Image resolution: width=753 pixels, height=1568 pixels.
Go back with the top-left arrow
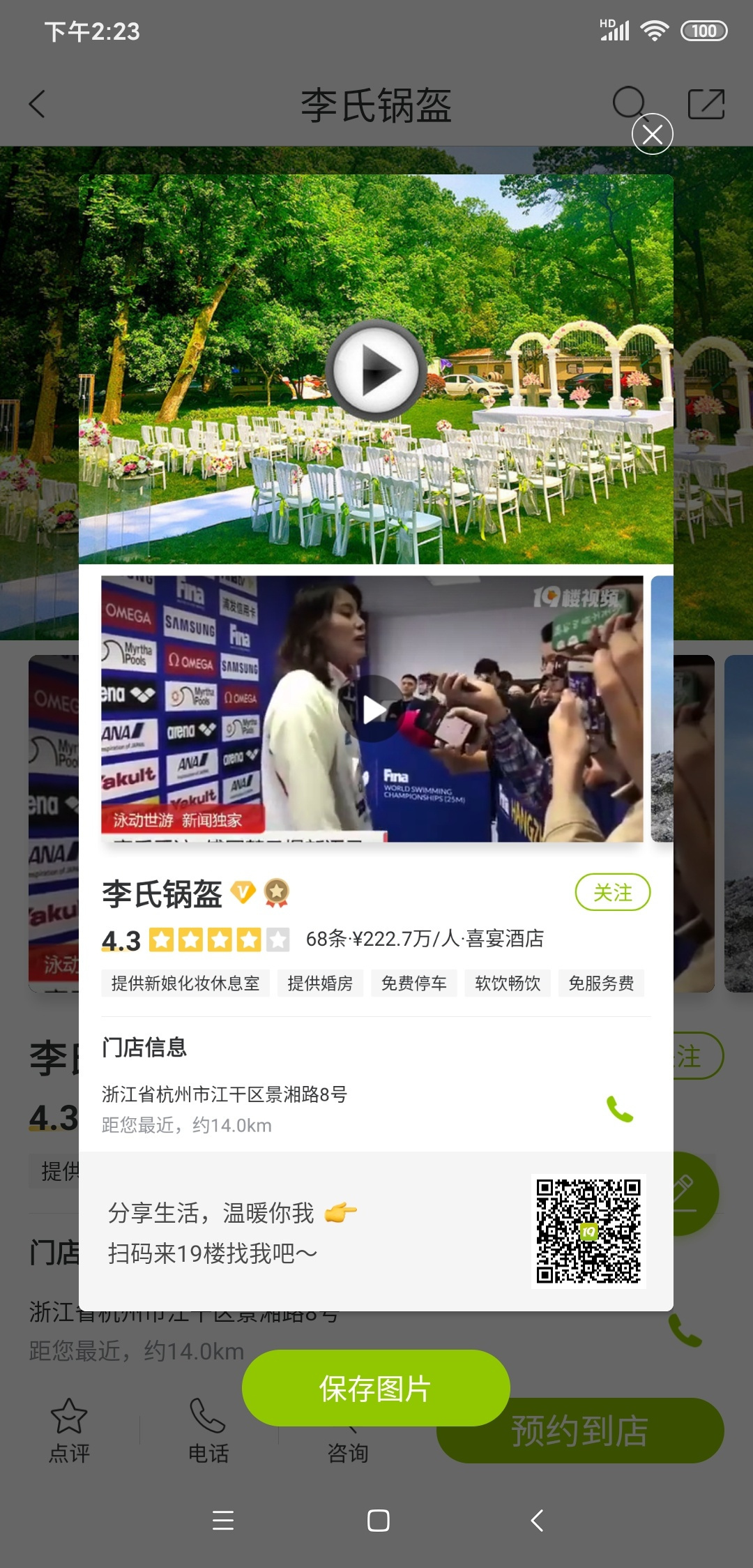tap(38, 105)
